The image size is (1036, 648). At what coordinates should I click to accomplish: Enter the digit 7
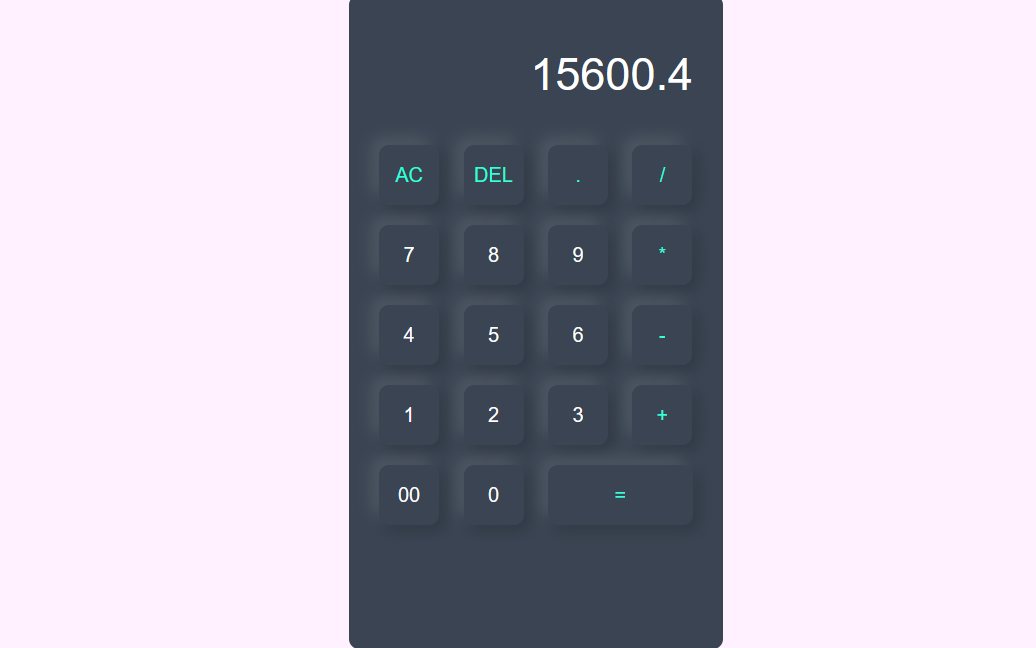point(409,255)
